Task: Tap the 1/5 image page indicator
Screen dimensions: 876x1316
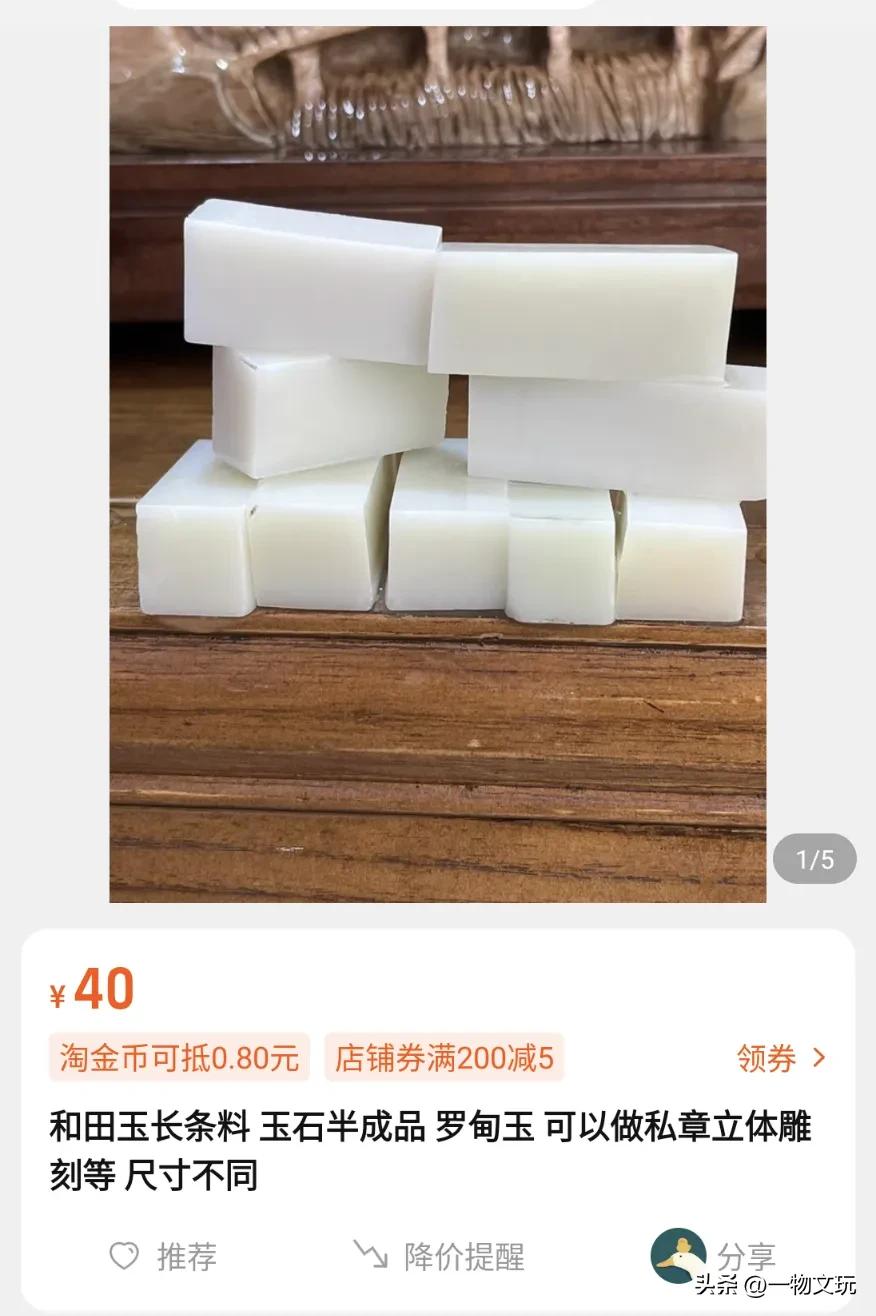Action: click(x=816, y=858)
